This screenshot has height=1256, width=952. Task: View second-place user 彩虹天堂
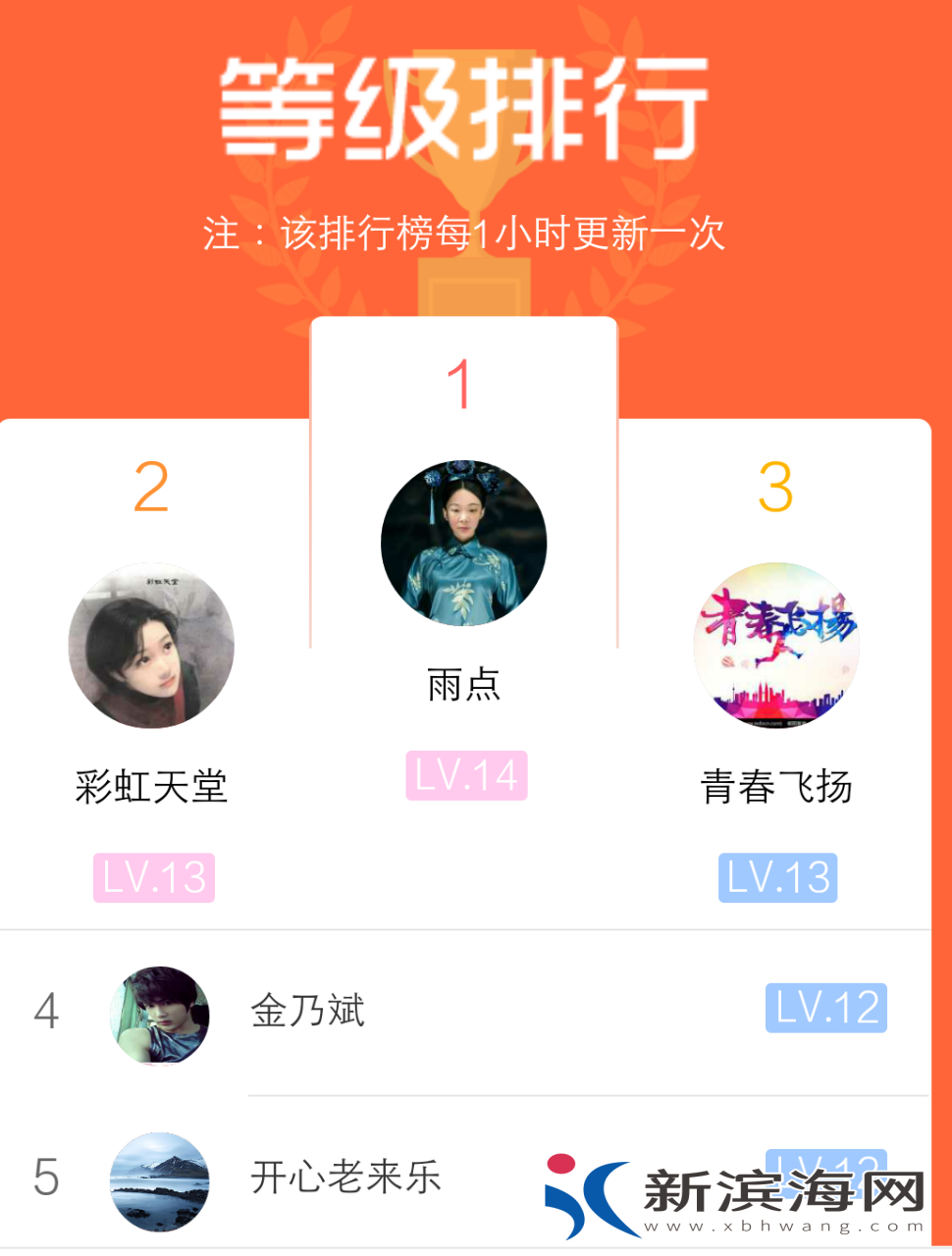[x=151, y=646]
